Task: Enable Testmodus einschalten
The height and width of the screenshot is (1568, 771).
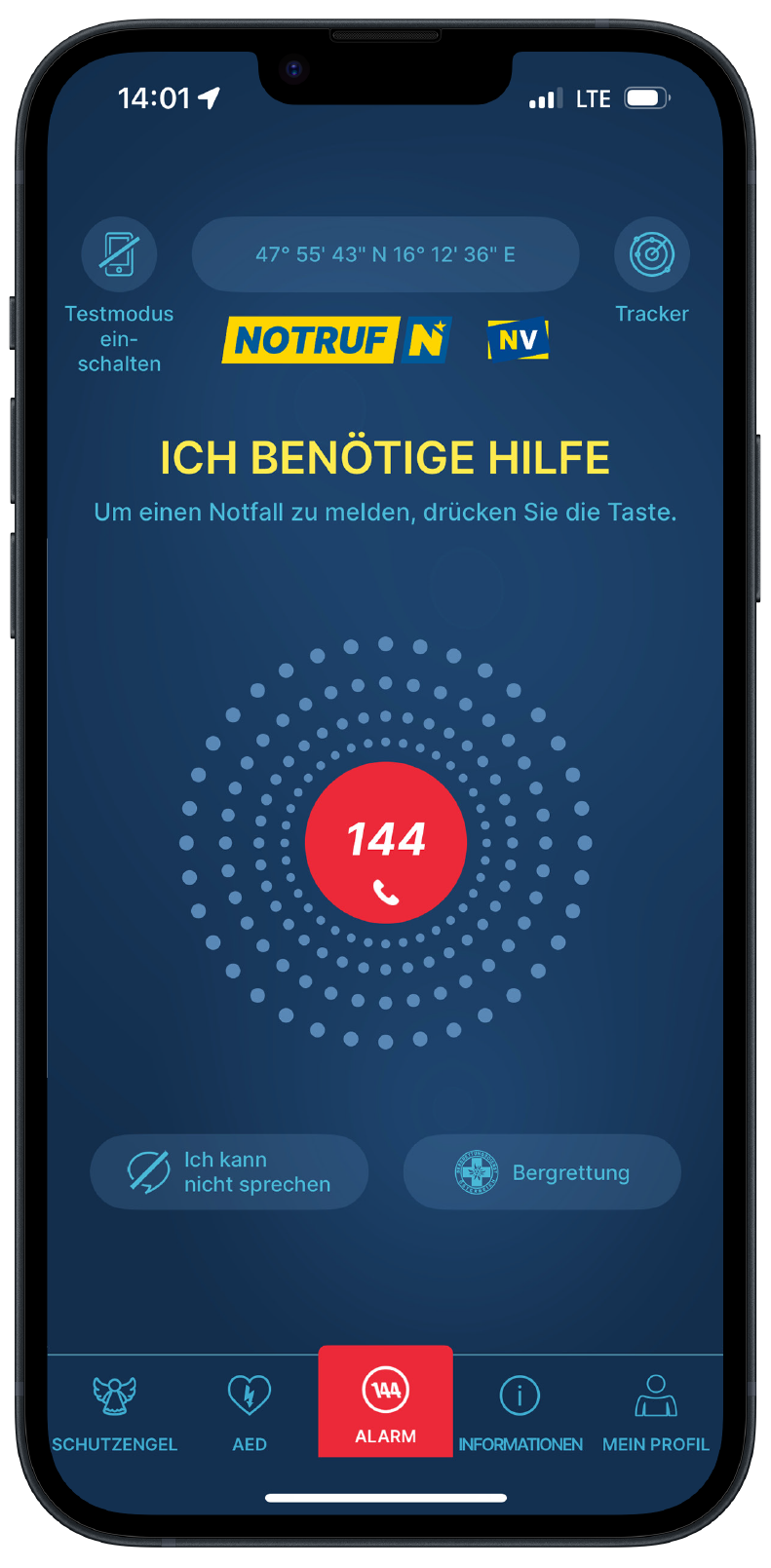Action: point(119,255)
